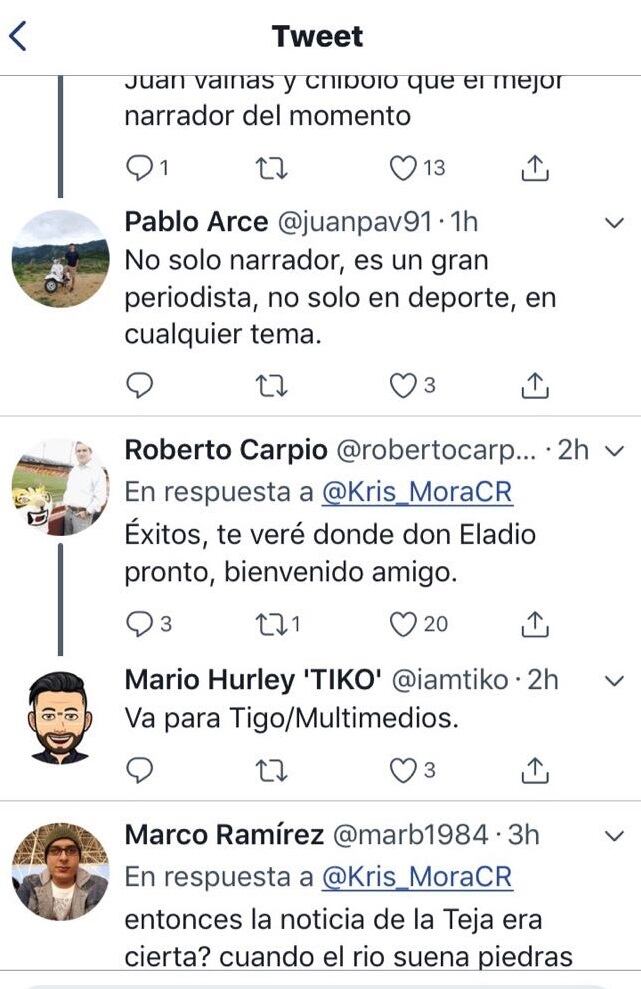Share the Tigo/Multimedios tweet
641x989 pixels.
point(535,770)
